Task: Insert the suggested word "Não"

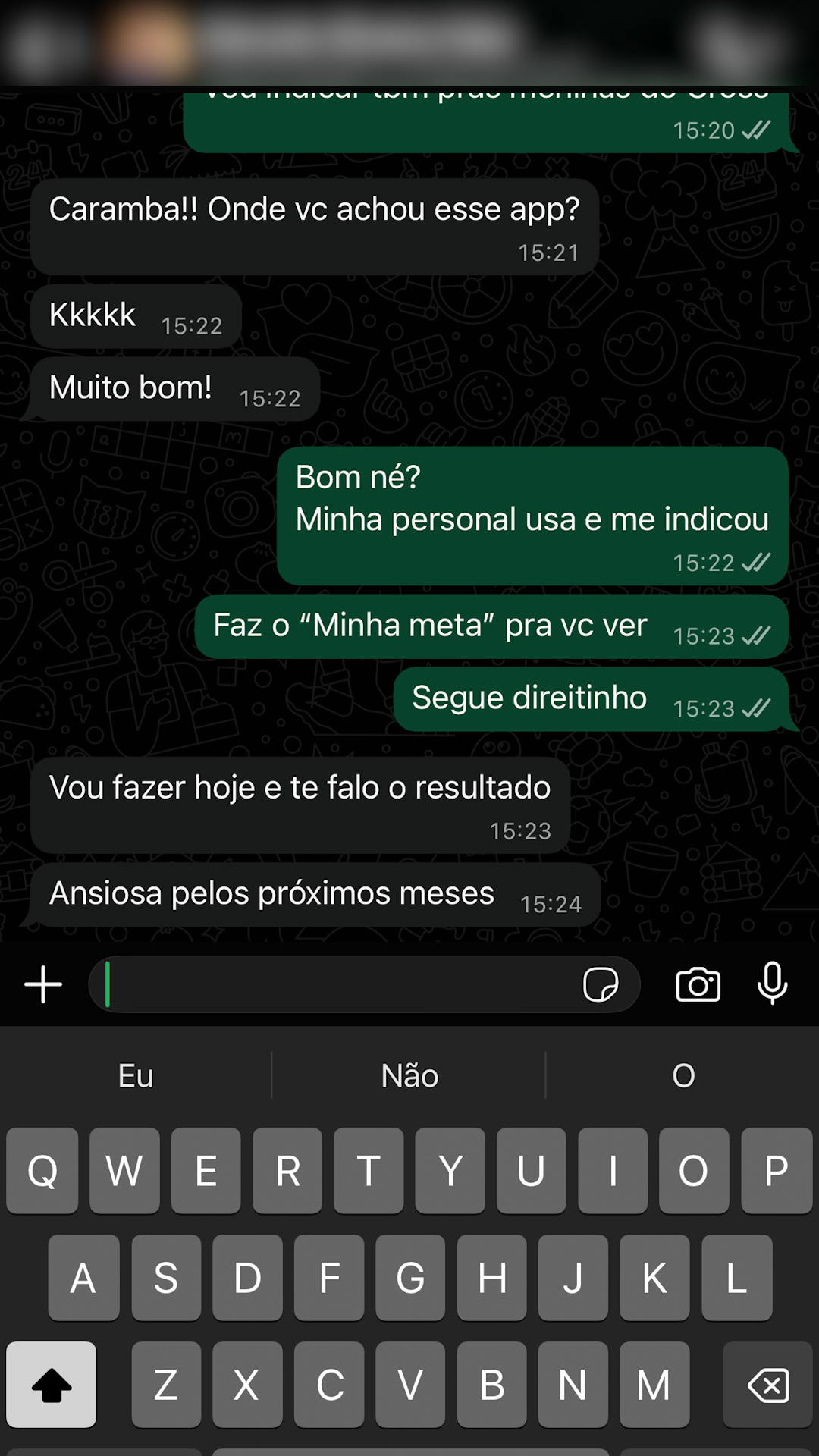Action: (409, 1075)
